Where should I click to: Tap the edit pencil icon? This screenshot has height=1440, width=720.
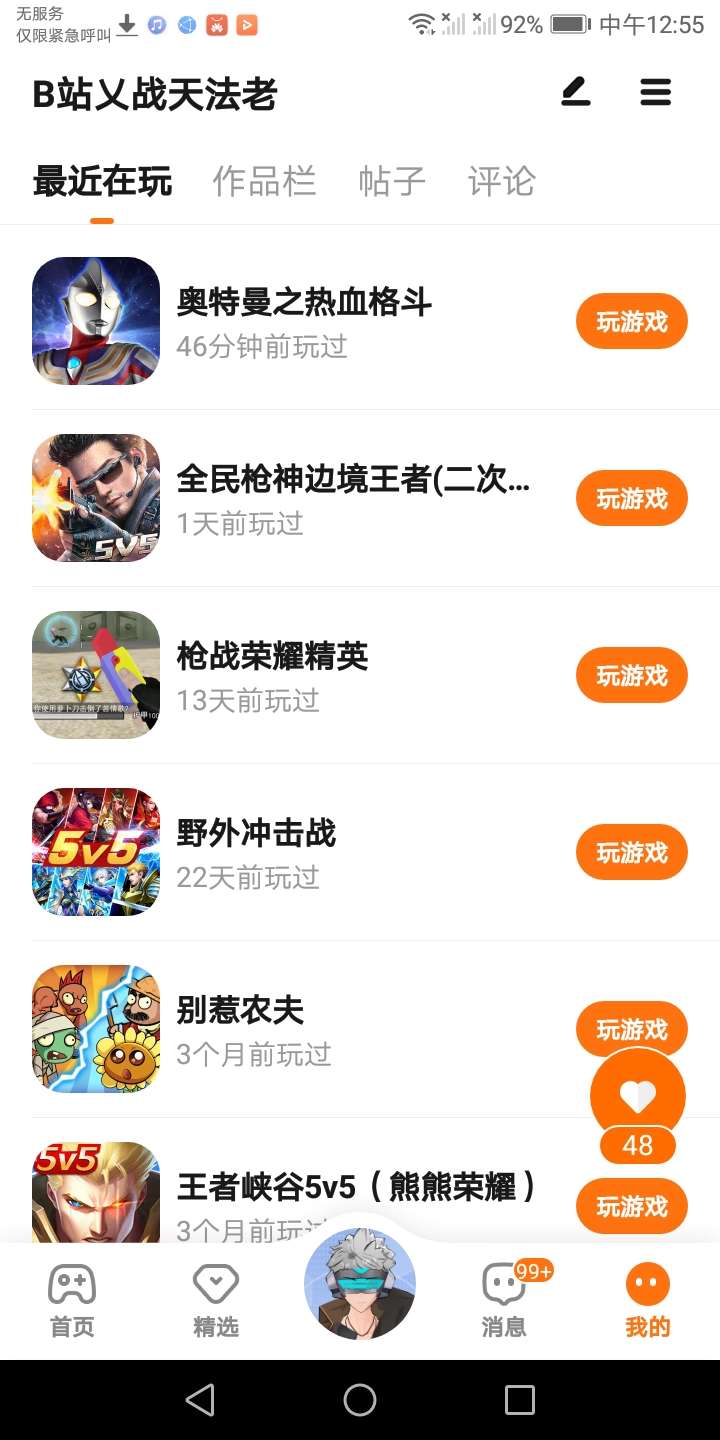pos(575,93)
